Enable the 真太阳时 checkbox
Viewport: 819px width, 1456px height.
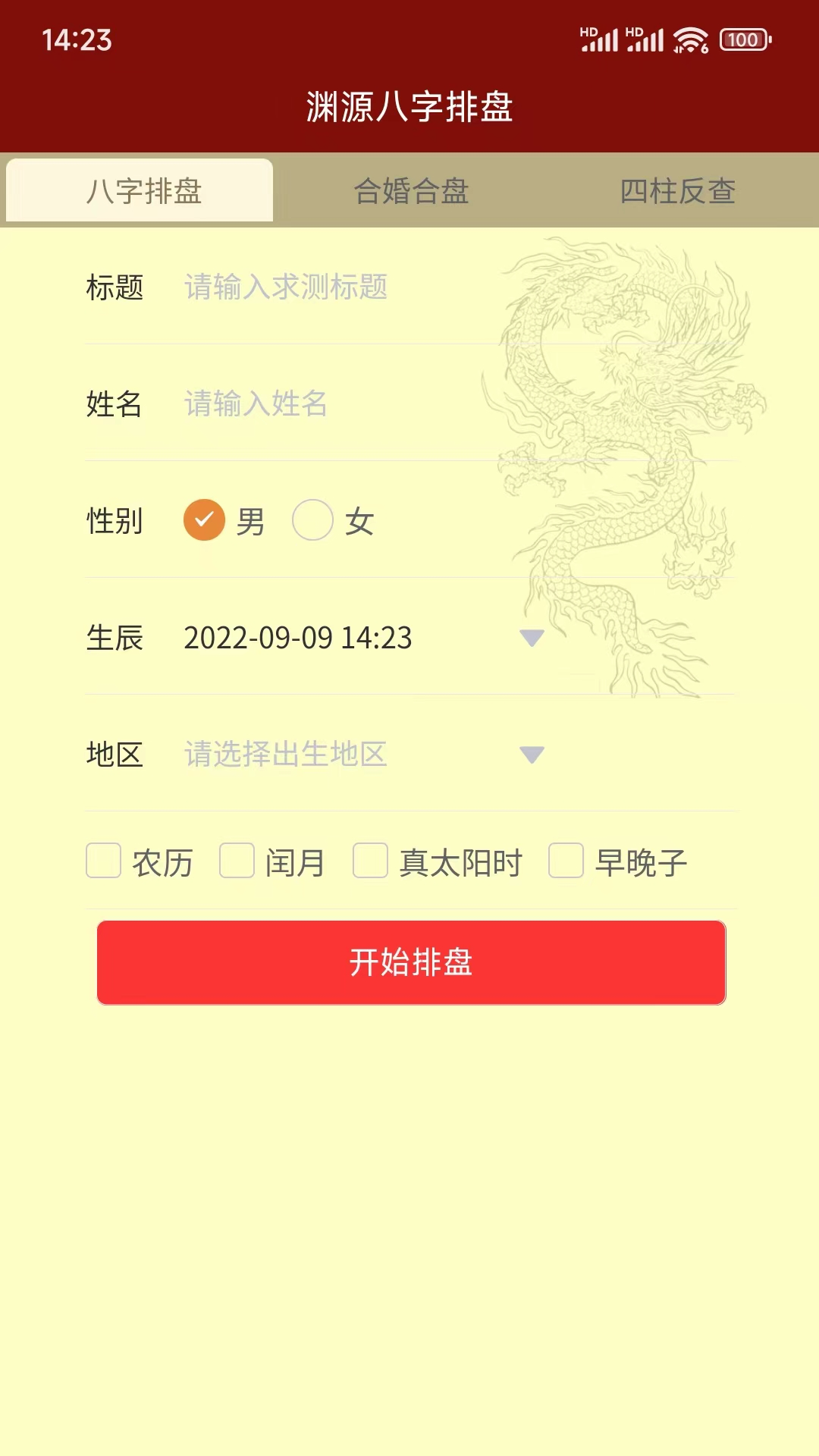[x=371, y=861]
